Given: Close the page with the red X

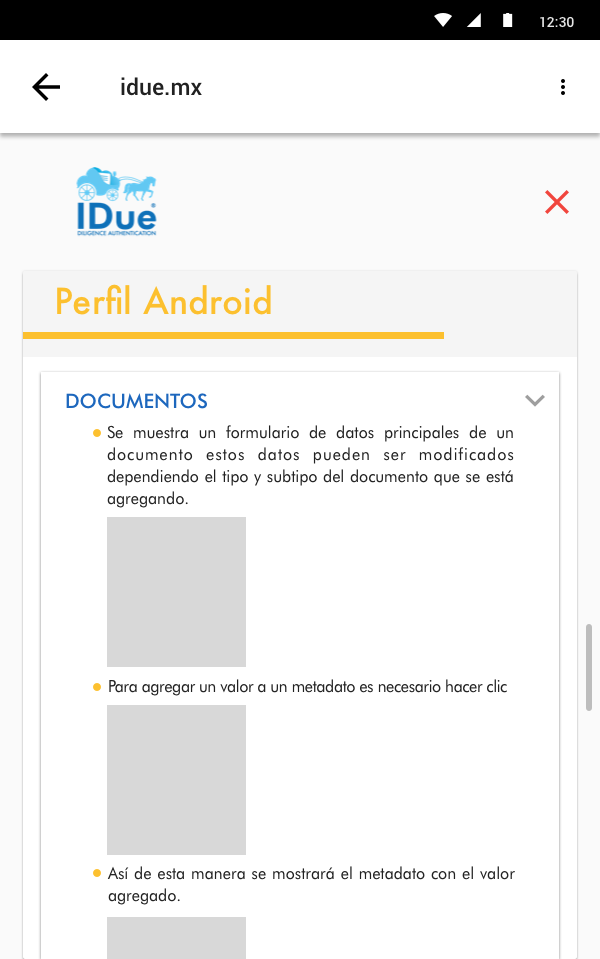Looking at the screenshot, I should (557, 202).
